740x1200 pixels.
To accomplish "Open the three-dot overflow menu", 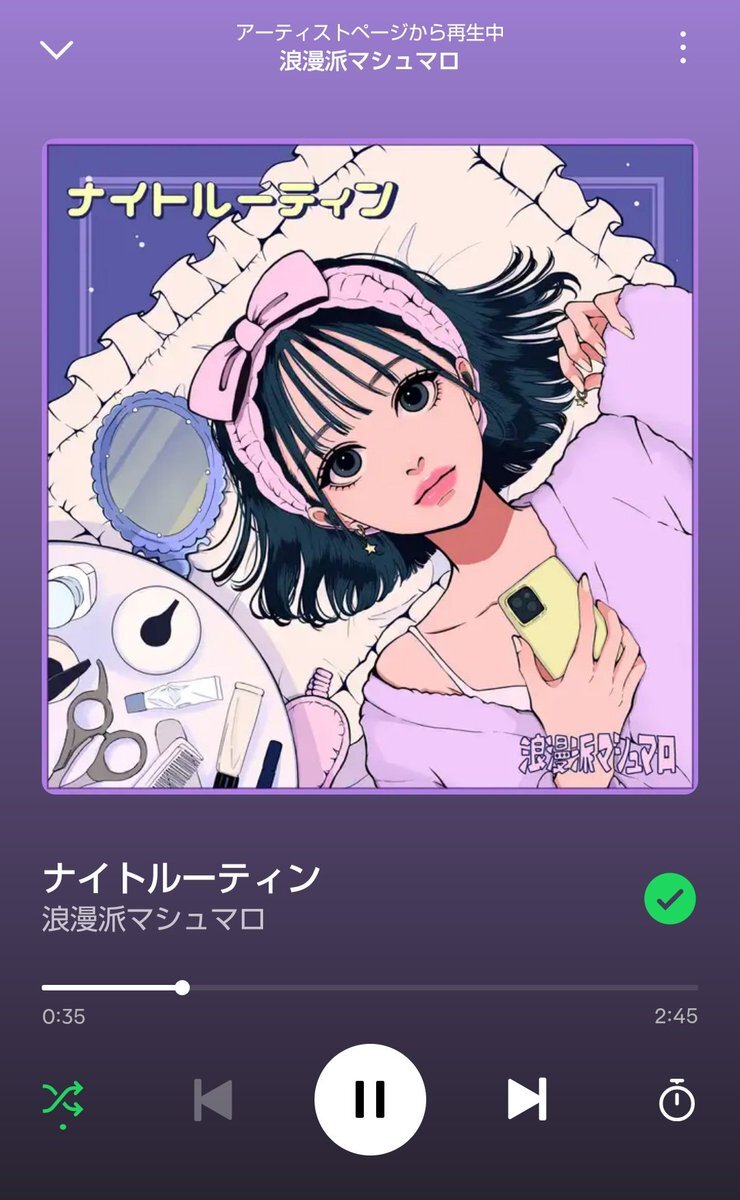I will 683,47.
